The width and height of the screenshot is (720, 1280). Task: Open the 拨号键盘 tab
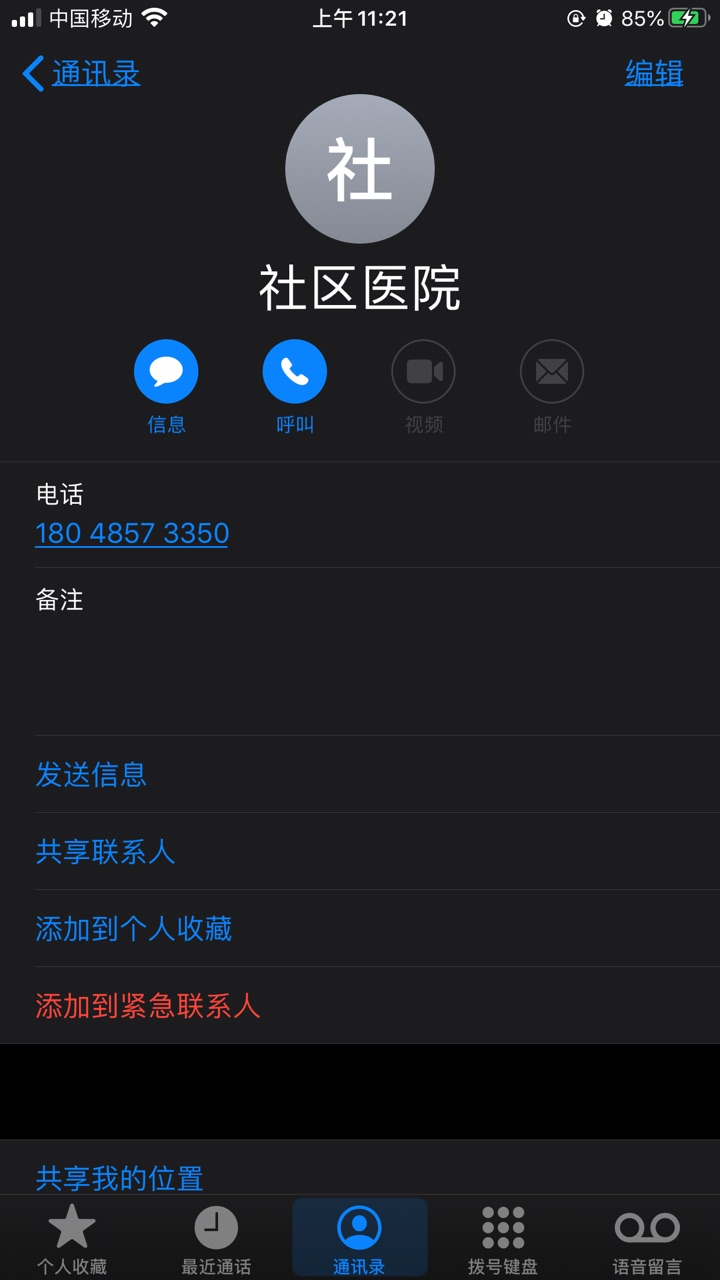tap(503, 1239)
